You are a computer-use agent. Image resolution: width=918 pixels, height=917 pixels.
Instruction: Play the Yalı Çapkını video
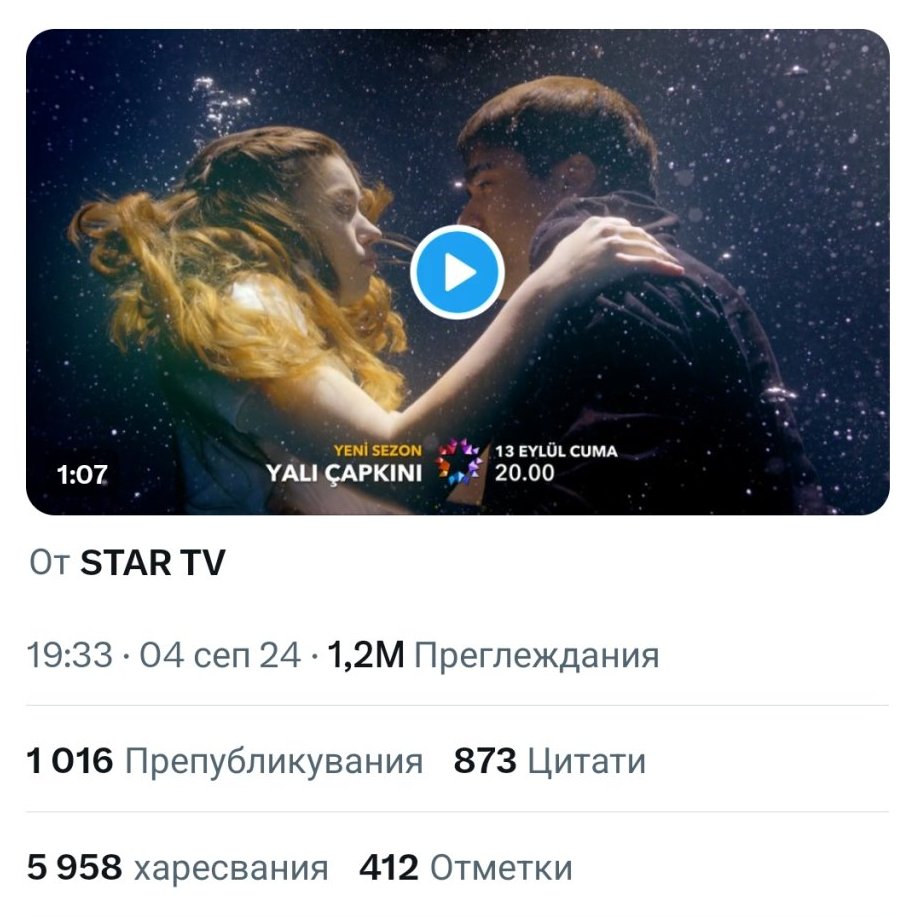pos(457,272)
